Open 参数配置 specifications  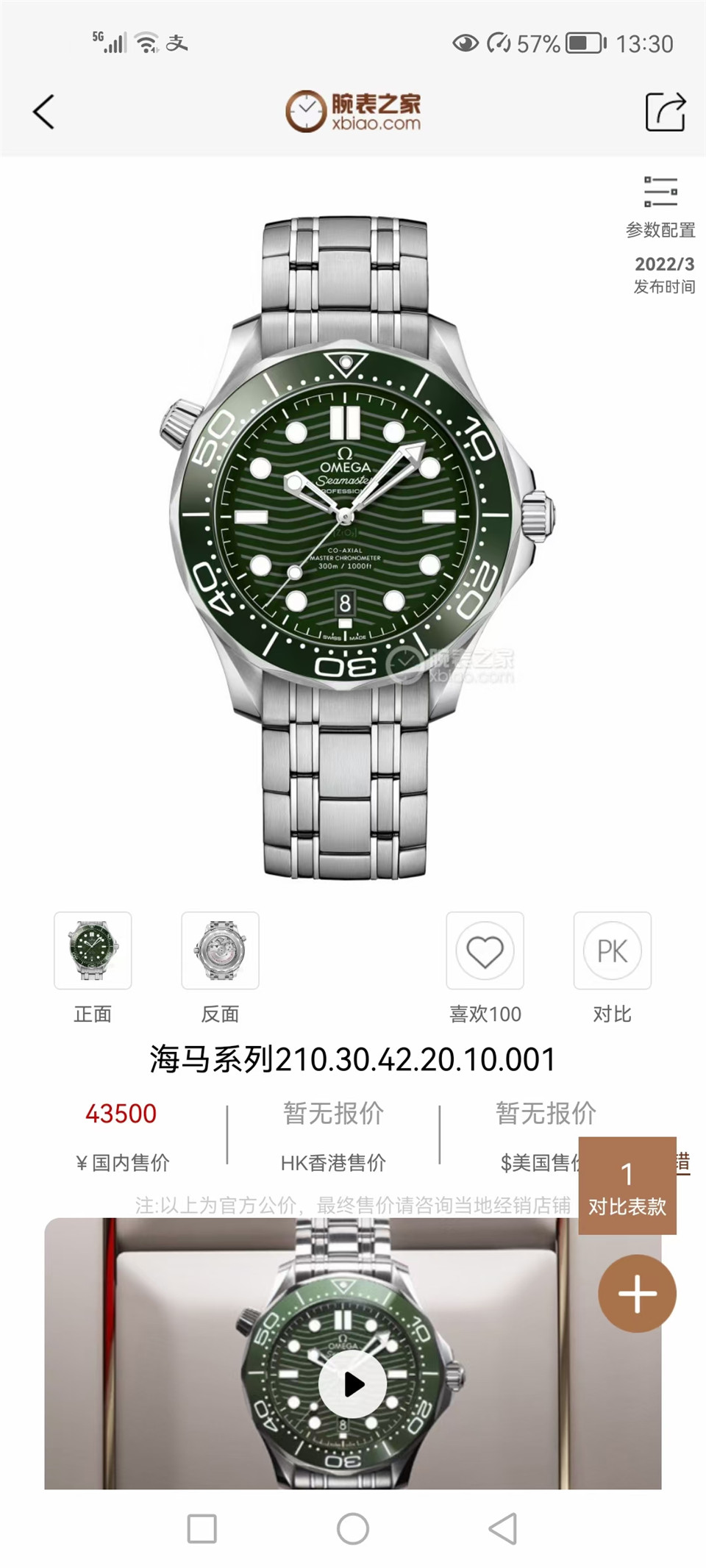click(660, 207)
